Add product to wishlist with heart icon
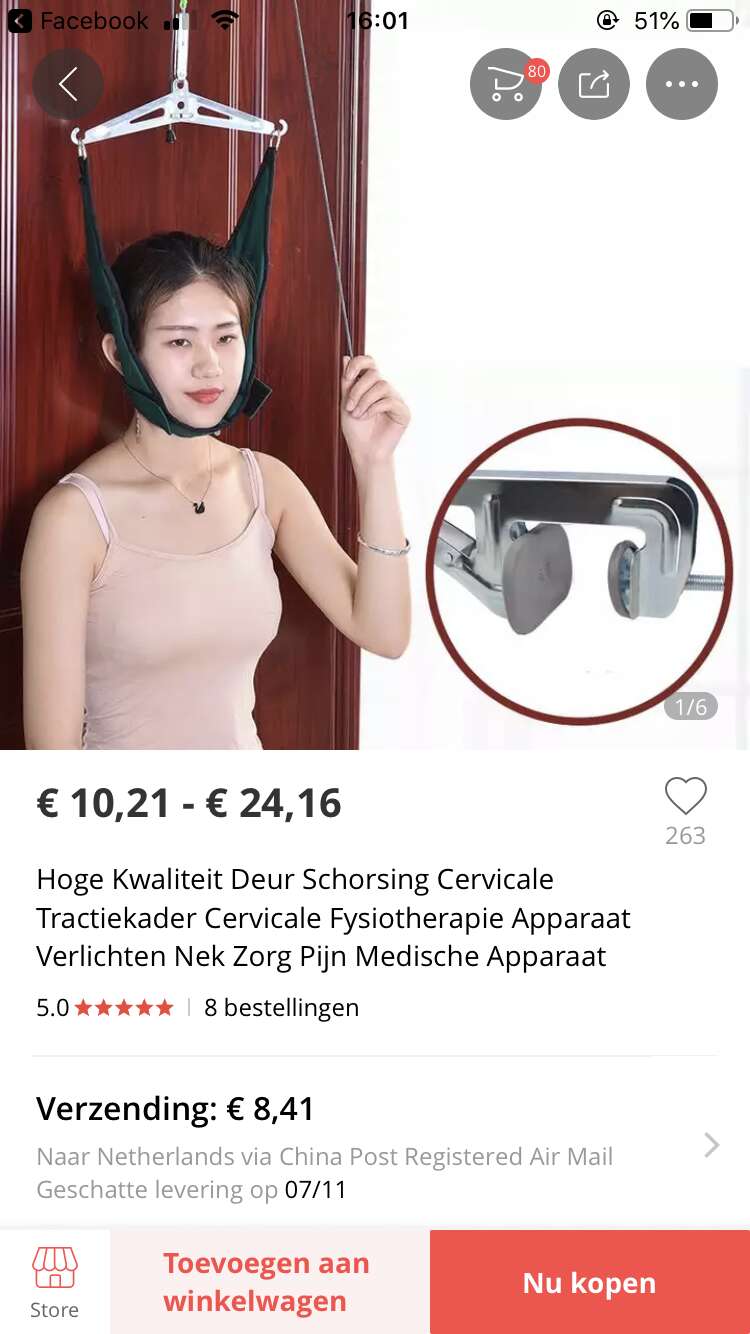This screenshot has width=750, height=1334. point(686,797)
